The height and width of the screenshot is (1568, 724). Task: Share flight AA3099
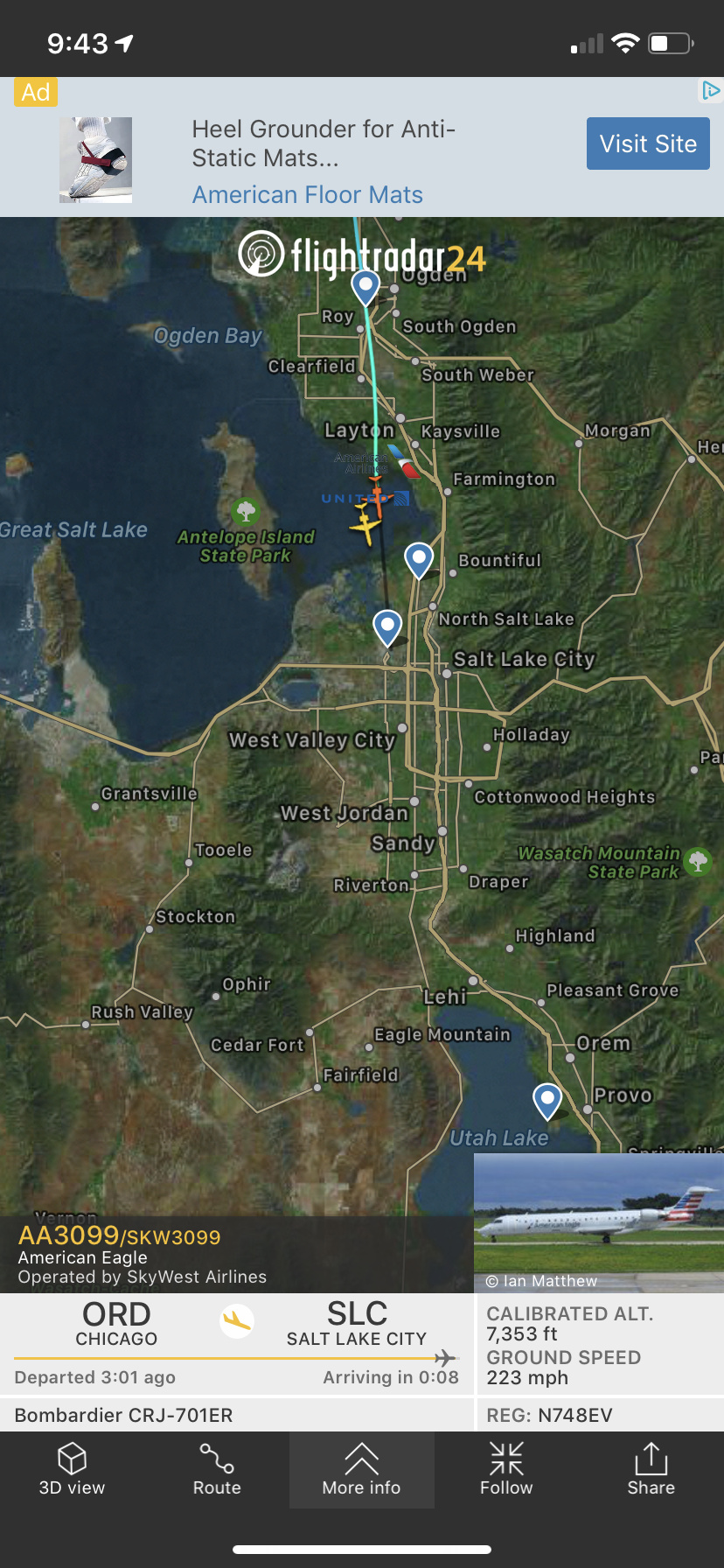[x=651, y=1470]
